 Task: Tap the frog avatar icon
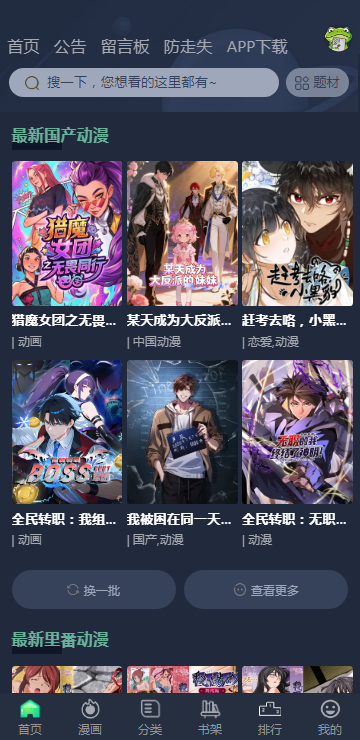click(338, 39)
